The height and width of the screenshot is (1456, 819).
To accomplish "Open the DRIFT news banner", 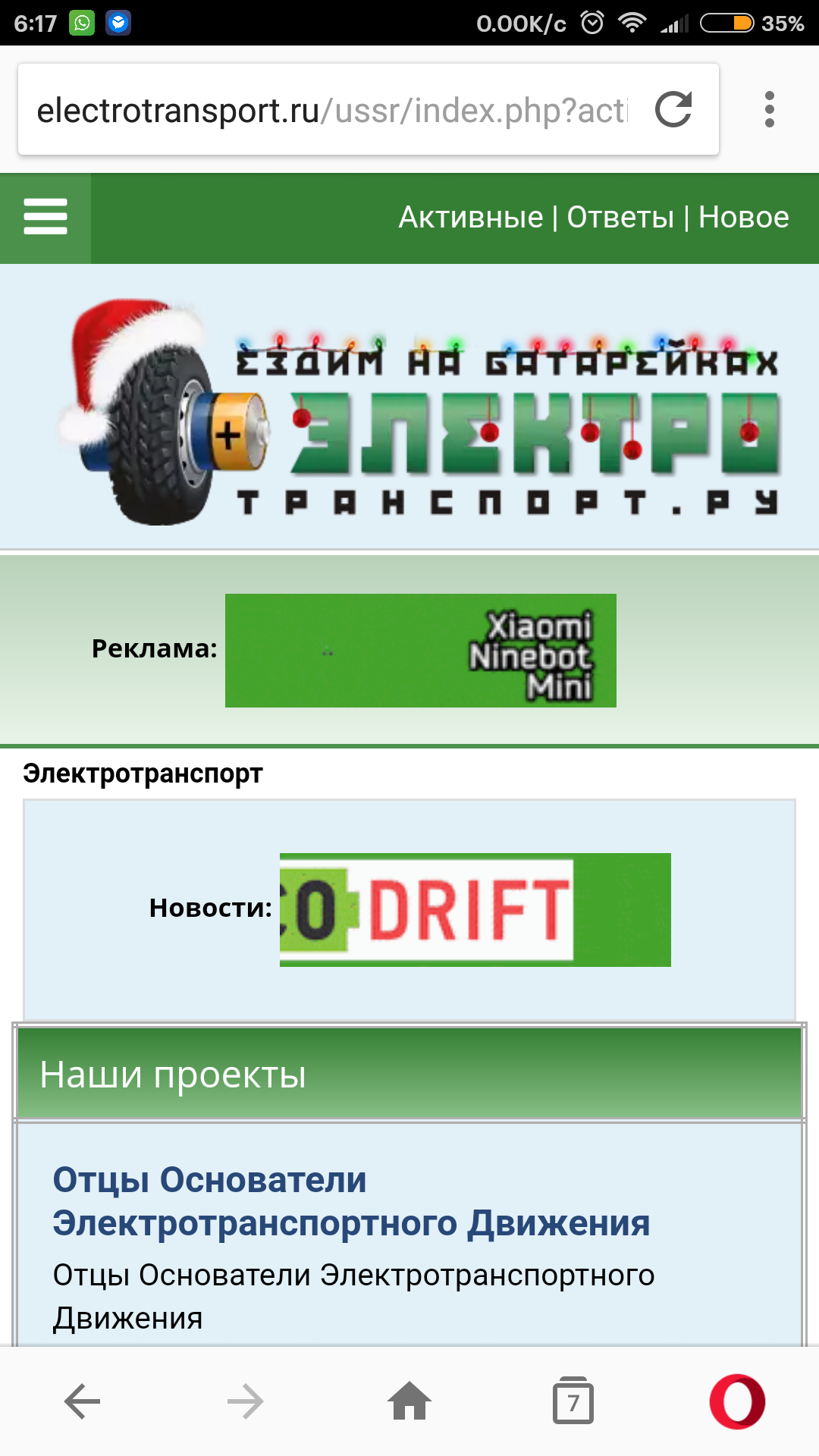I will click(475, 909).
